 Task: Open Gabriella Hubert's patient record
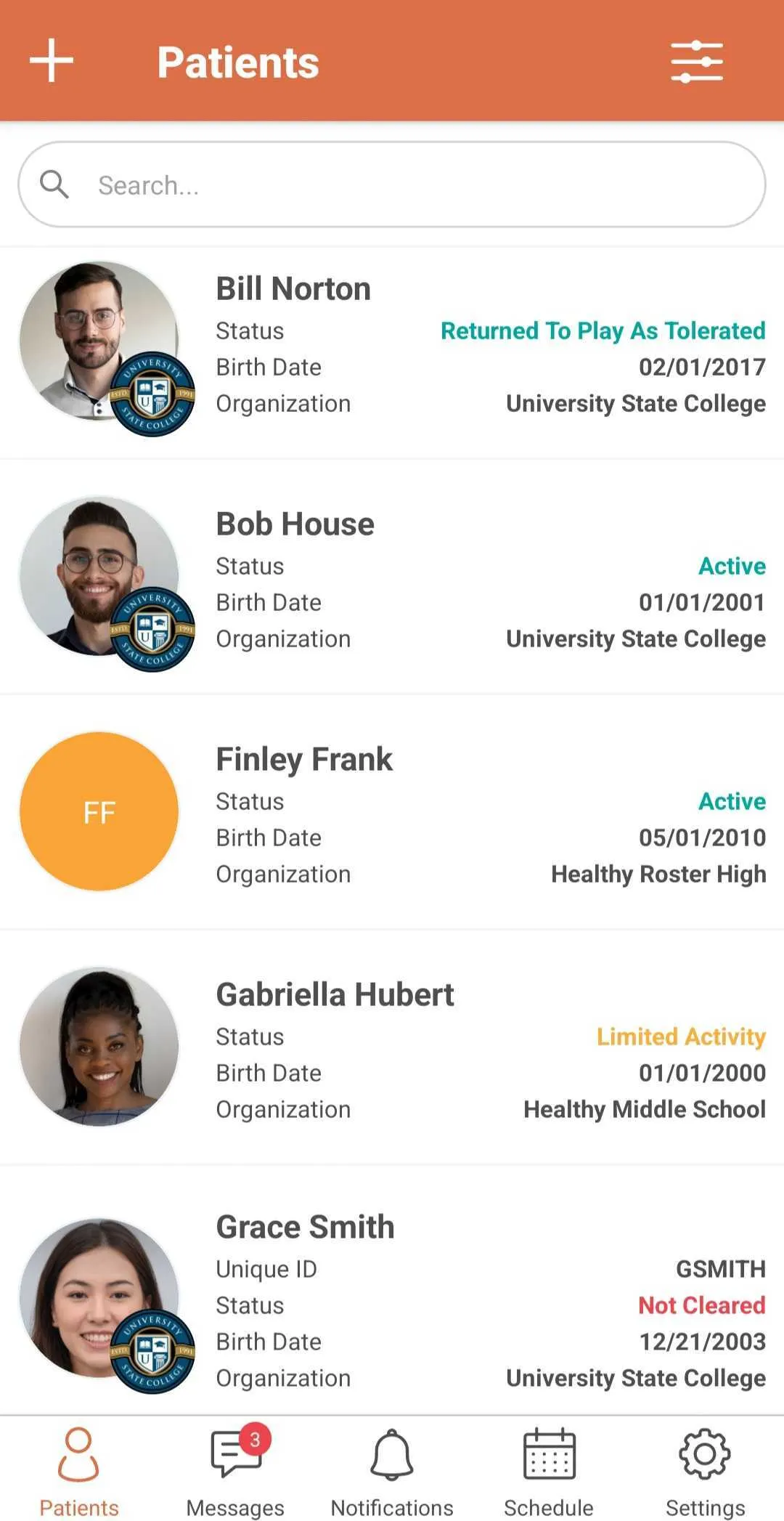pos(392,1048)
